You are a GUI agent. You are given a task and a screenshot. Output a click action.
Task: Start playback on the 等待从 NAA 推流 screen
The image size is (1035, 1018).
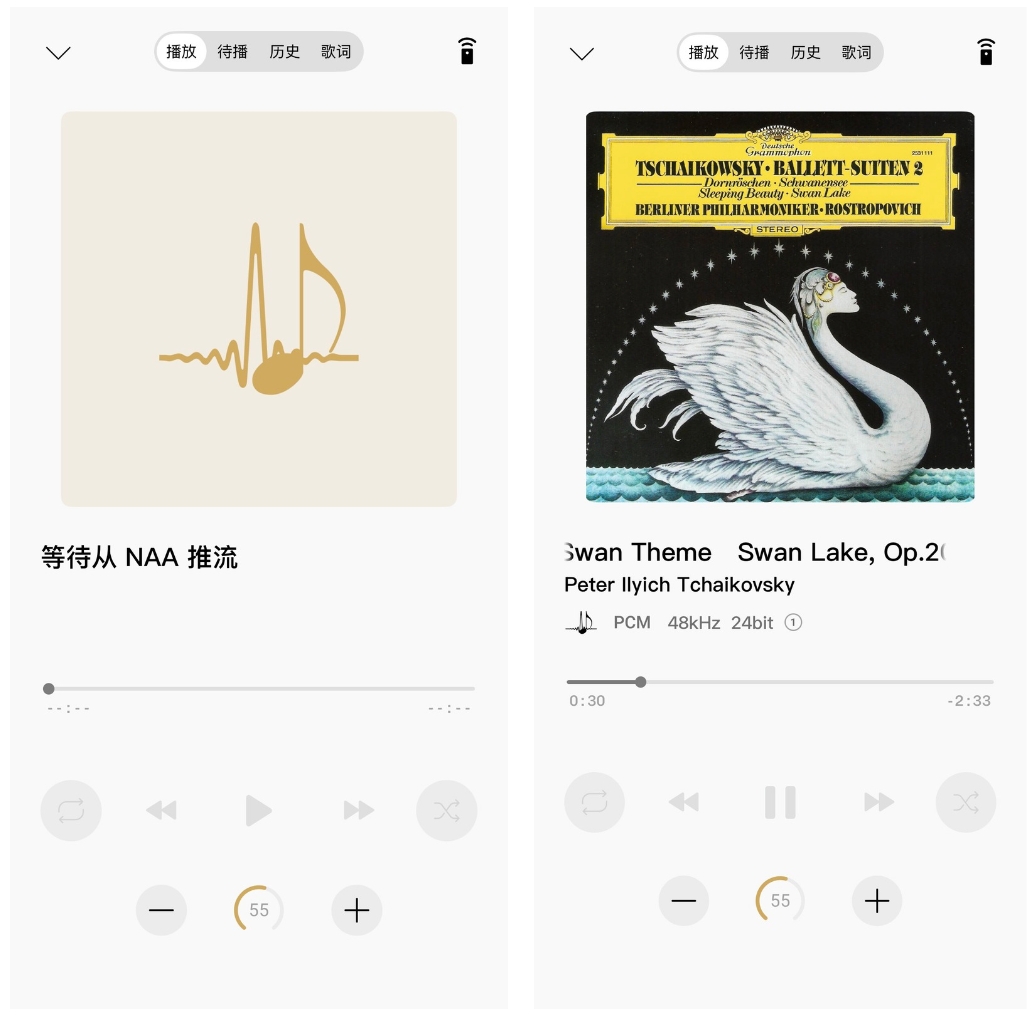click(258, 810)
